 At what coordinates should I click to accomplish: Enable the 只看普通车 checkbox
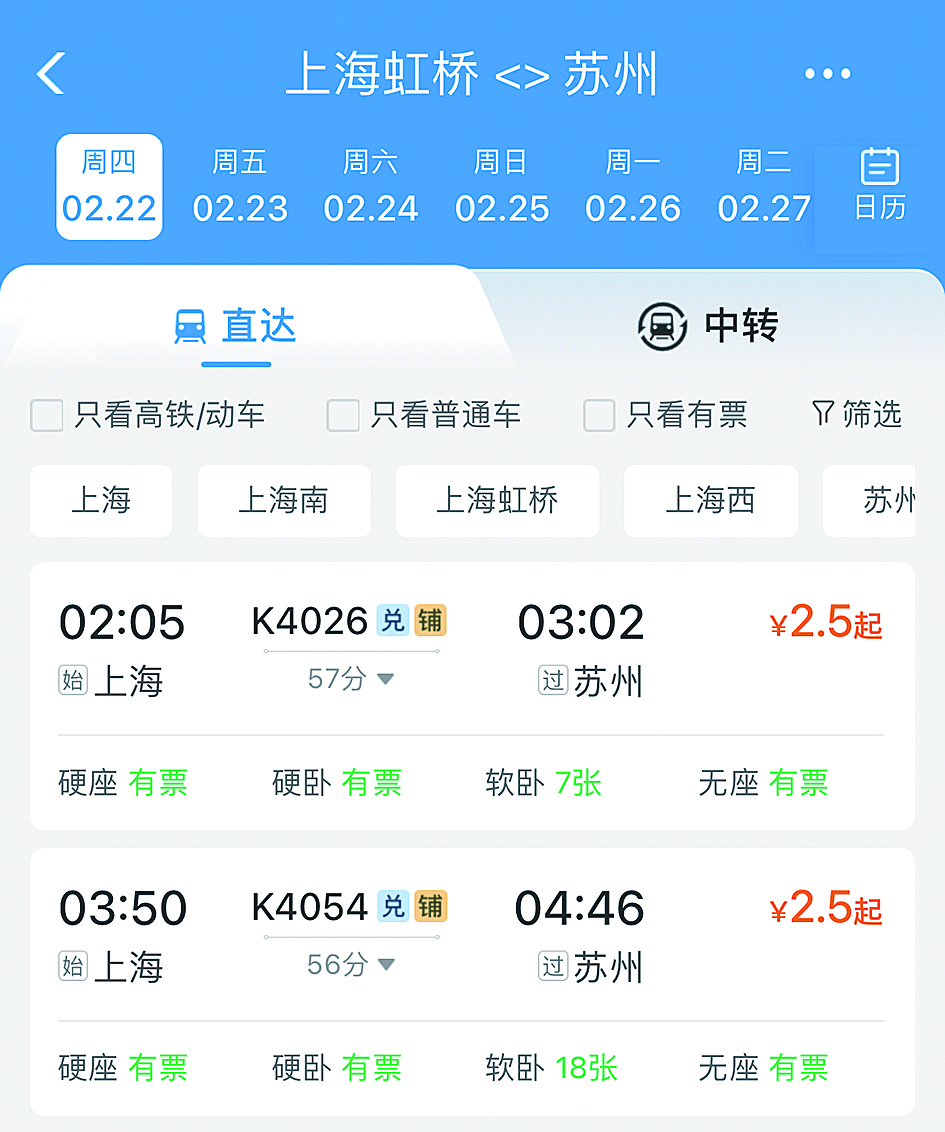click(343, 415)
